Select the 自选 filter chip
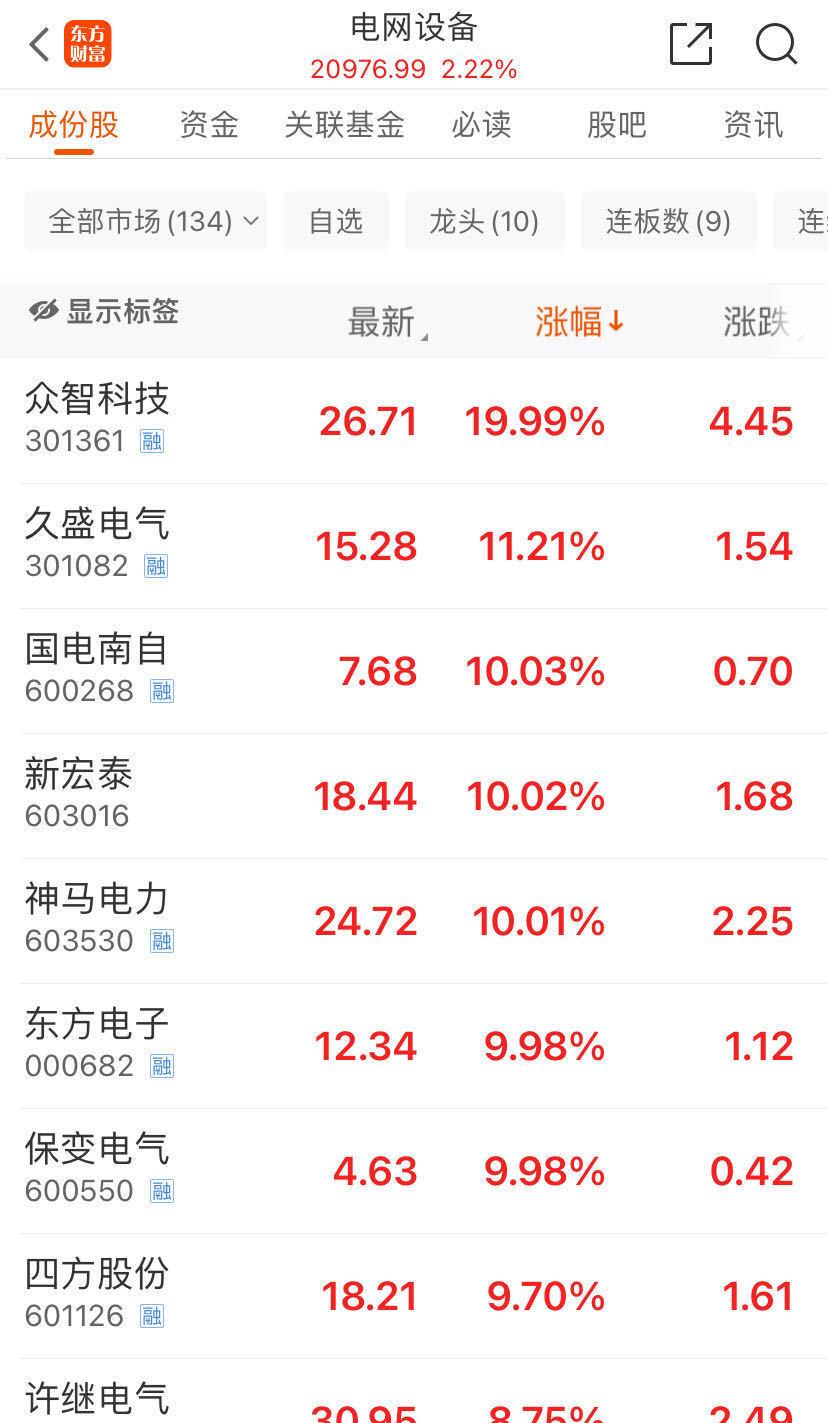 click(x=336, y=221)
